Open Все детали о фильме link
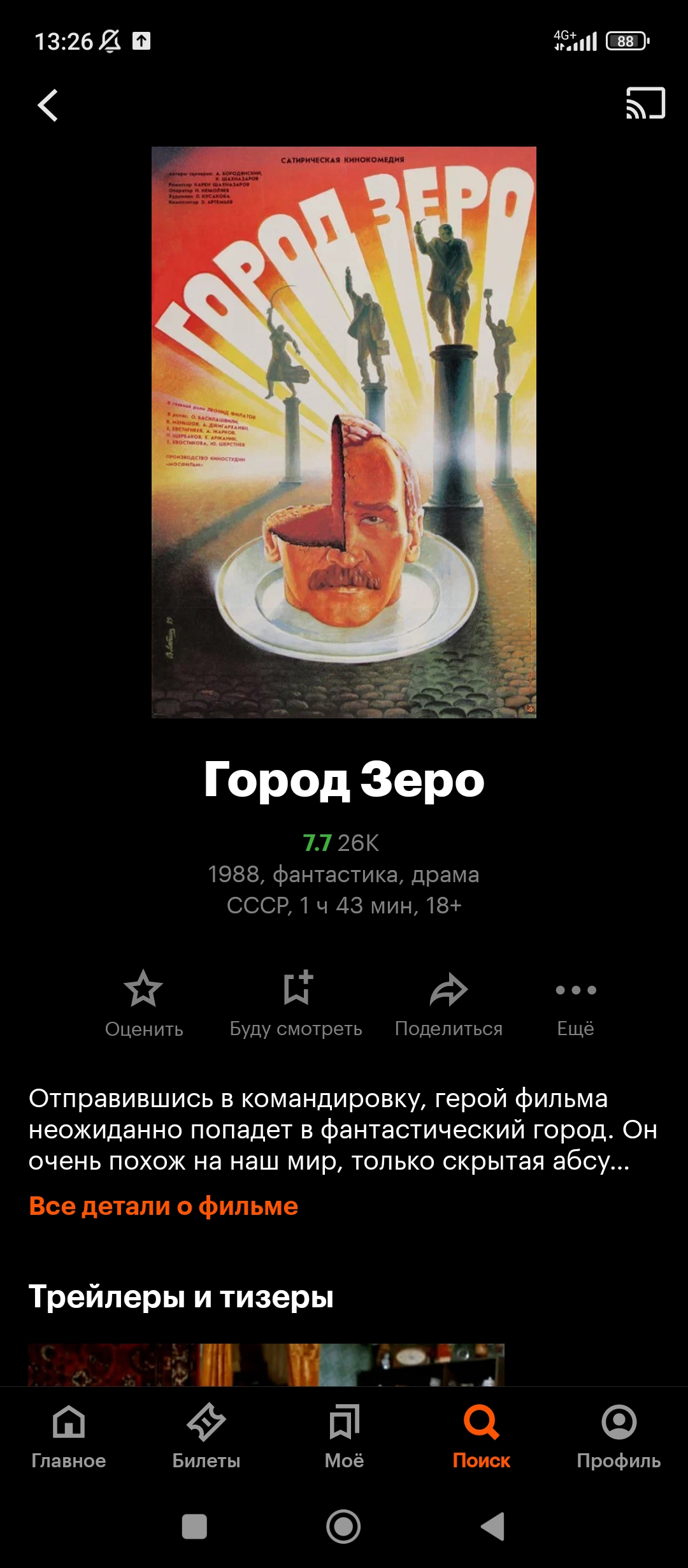The image size is (688, 1568). click(x=164, y=1206)
